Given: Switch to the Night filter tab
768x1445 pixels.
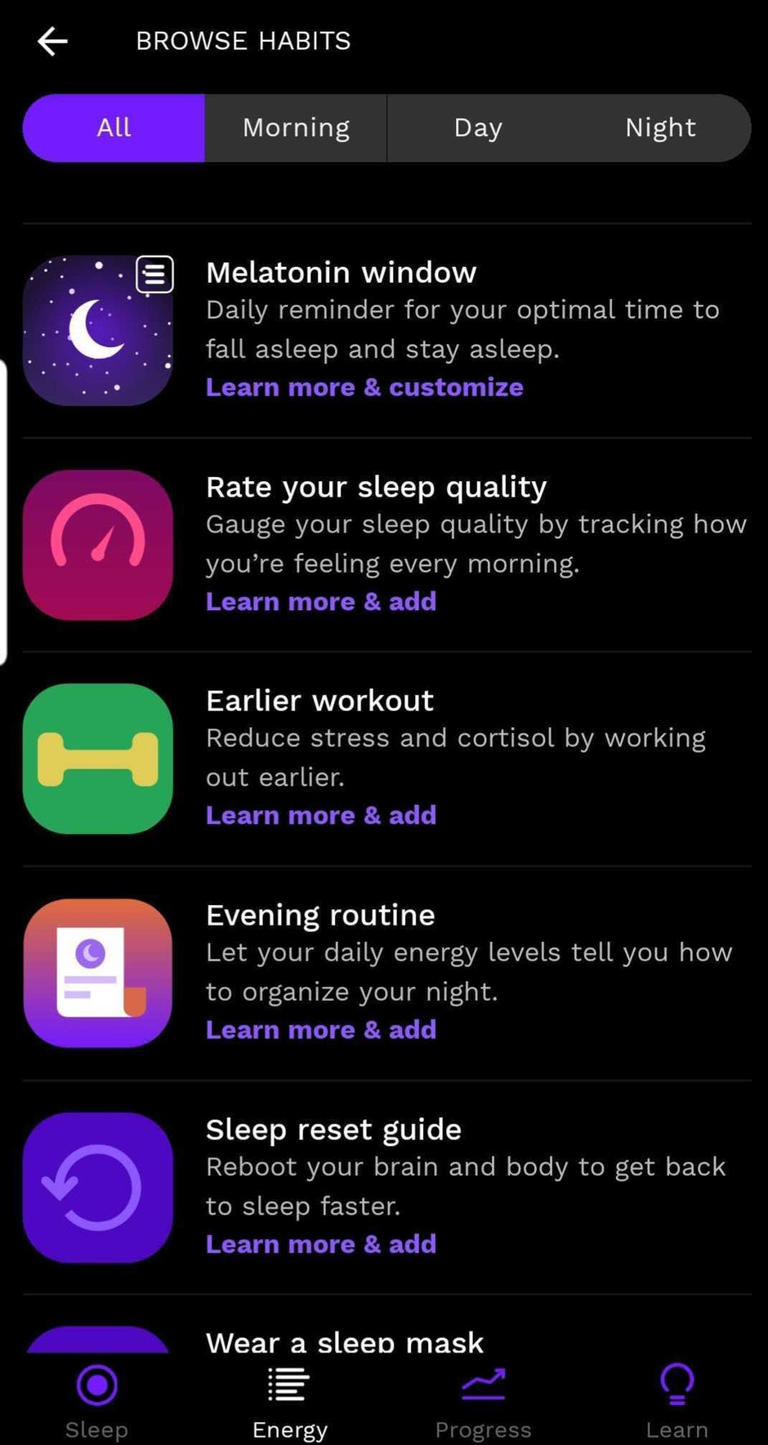Looking at the screenshot, I should tap(660, 127).
